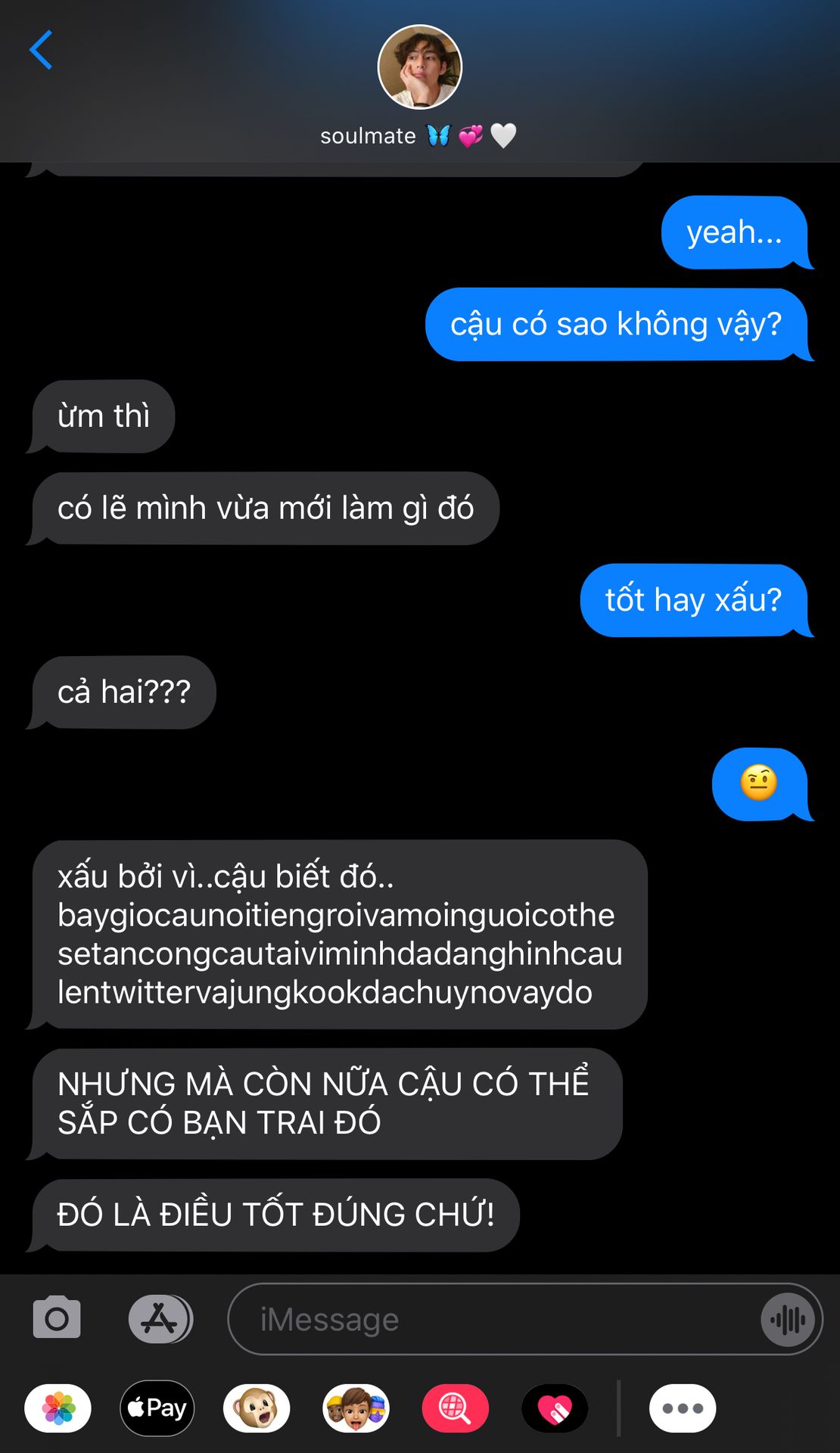Record an audio message

pos(788,1320)
